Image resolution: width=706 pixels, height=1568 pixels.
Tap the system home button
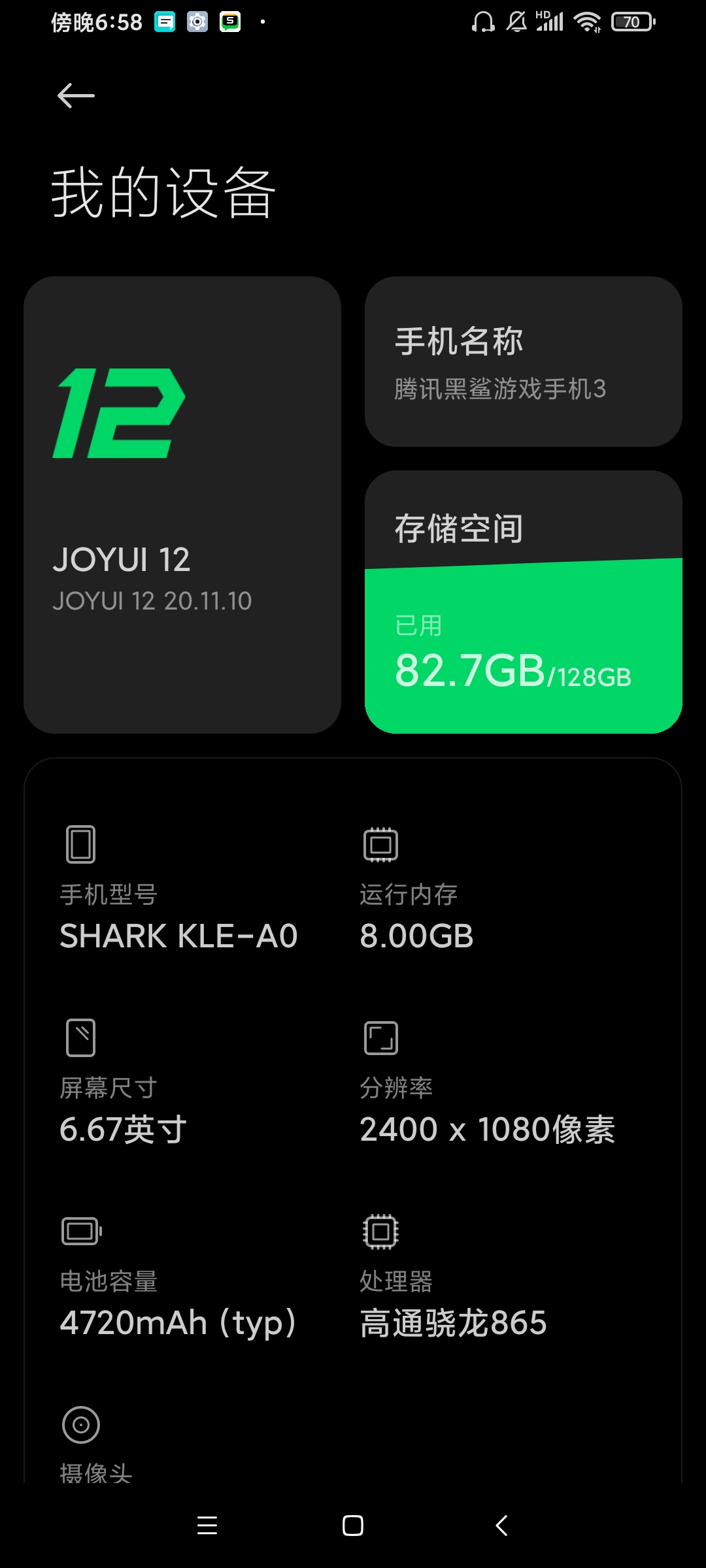353,1526
